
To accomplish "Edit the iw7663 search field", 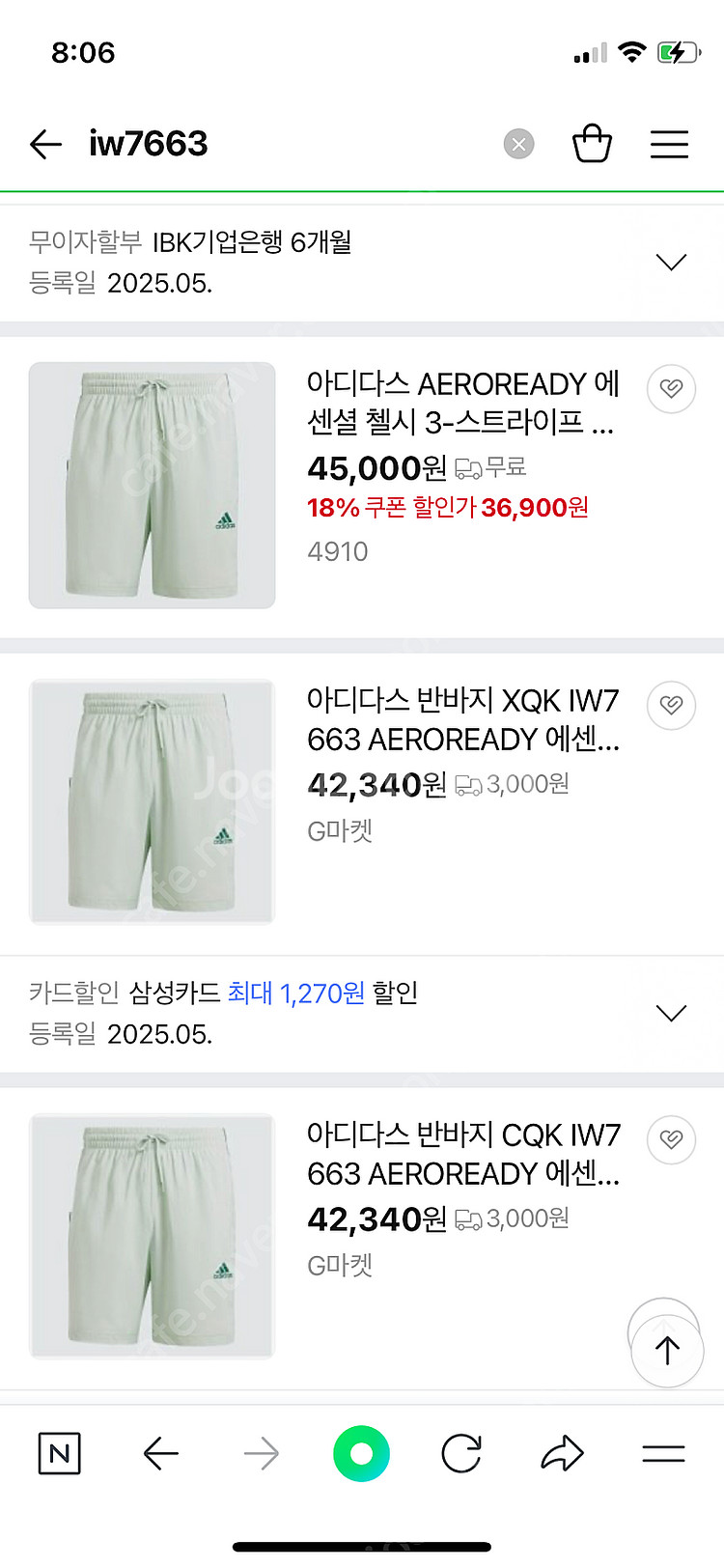I will 290,145.
